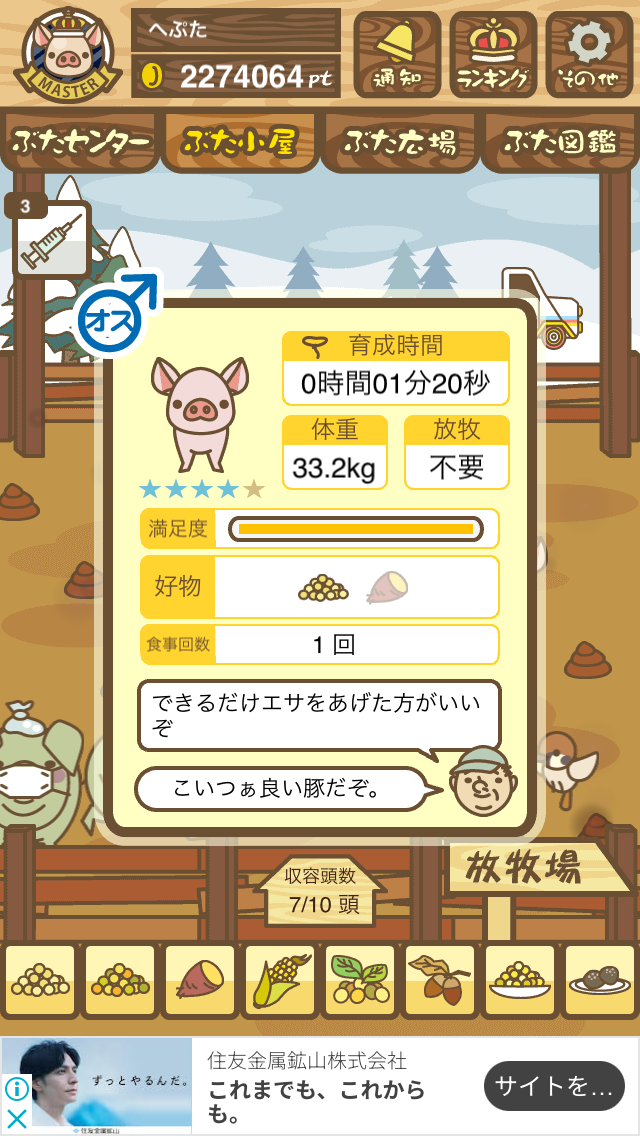The image size is (640, 1136).
Task: Pick the acorn feed
Action: 439,982
